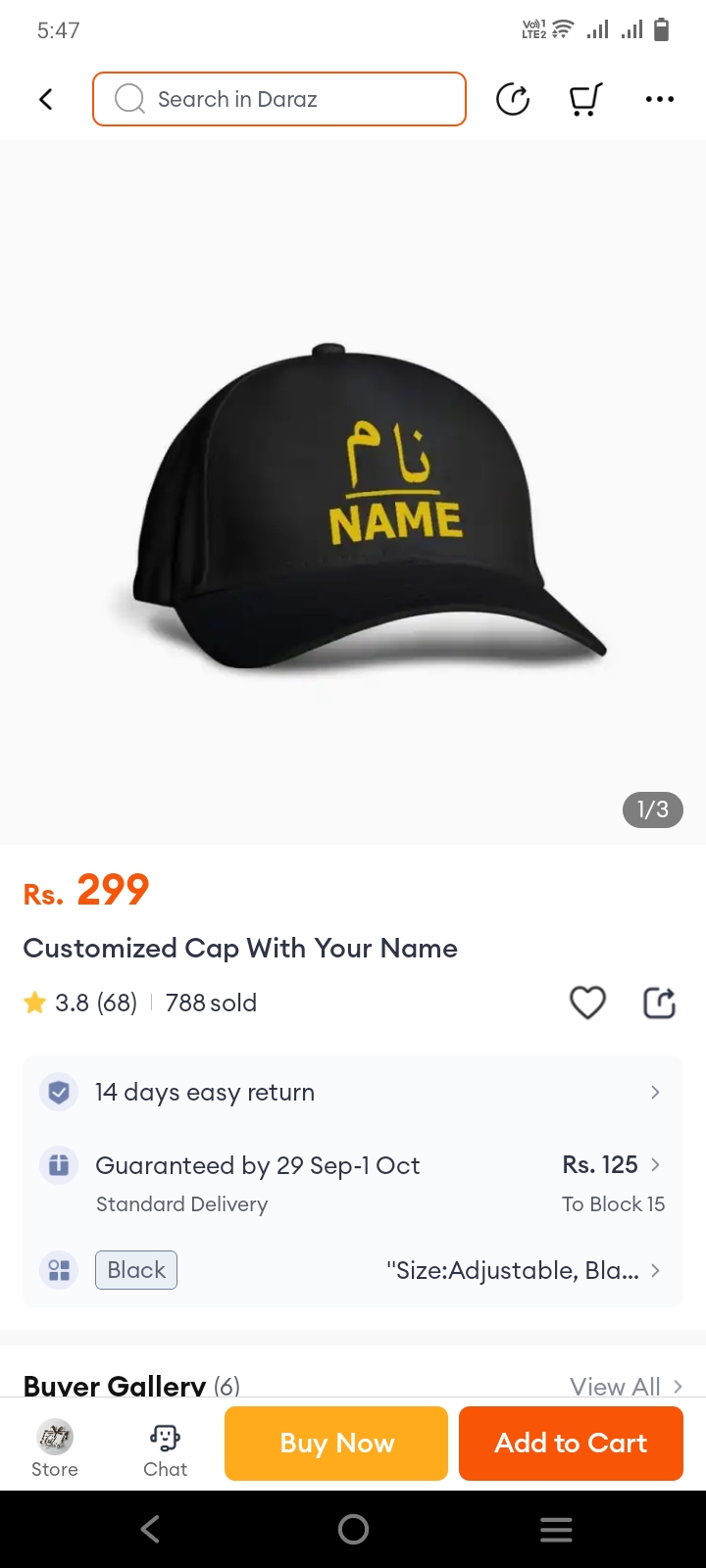Viewport: 706px width, 1568px height.
Task: Tap the system home button
Action: [353, 1529]
